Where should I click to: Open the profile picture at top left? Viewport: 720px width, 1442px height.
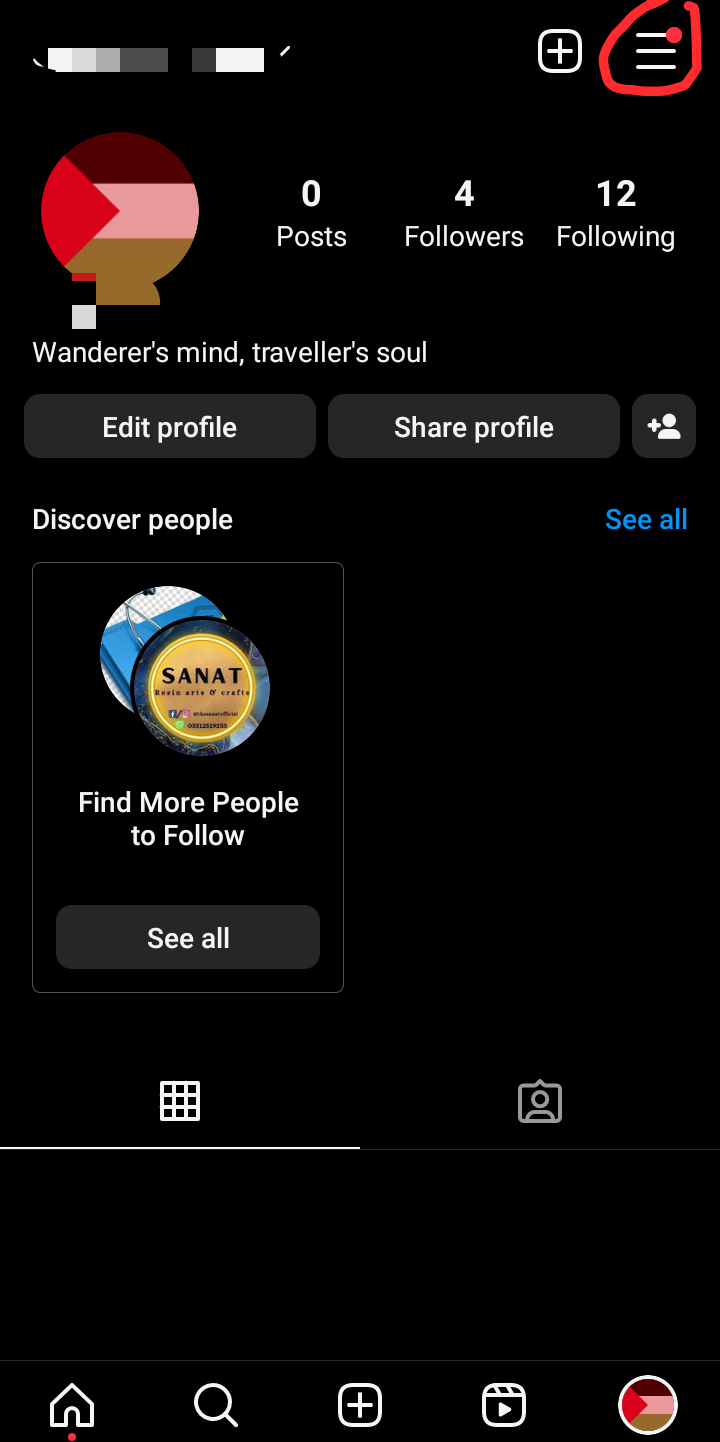click(x=119, y=212)
